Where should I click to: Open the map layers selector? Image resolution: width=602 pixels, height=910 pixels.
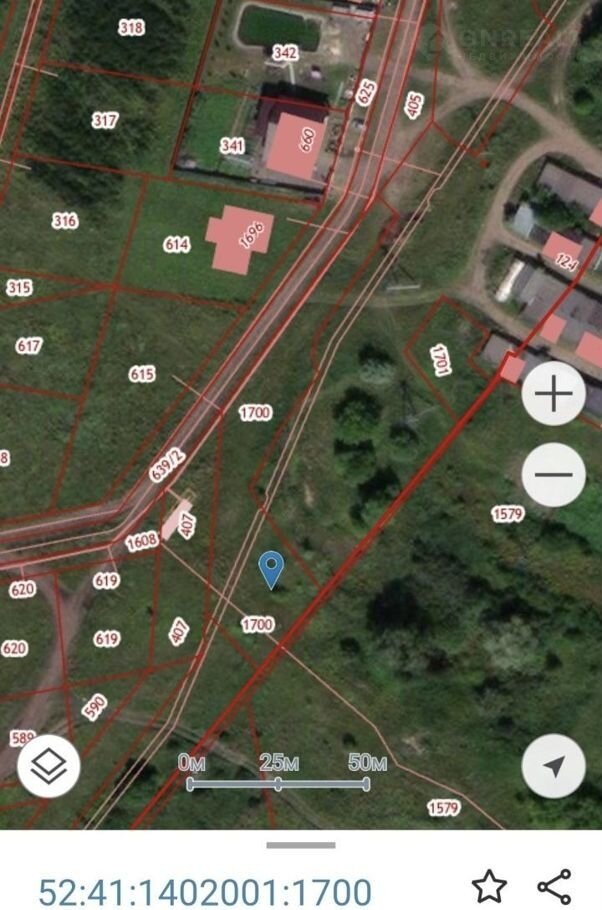coord(49,766)
